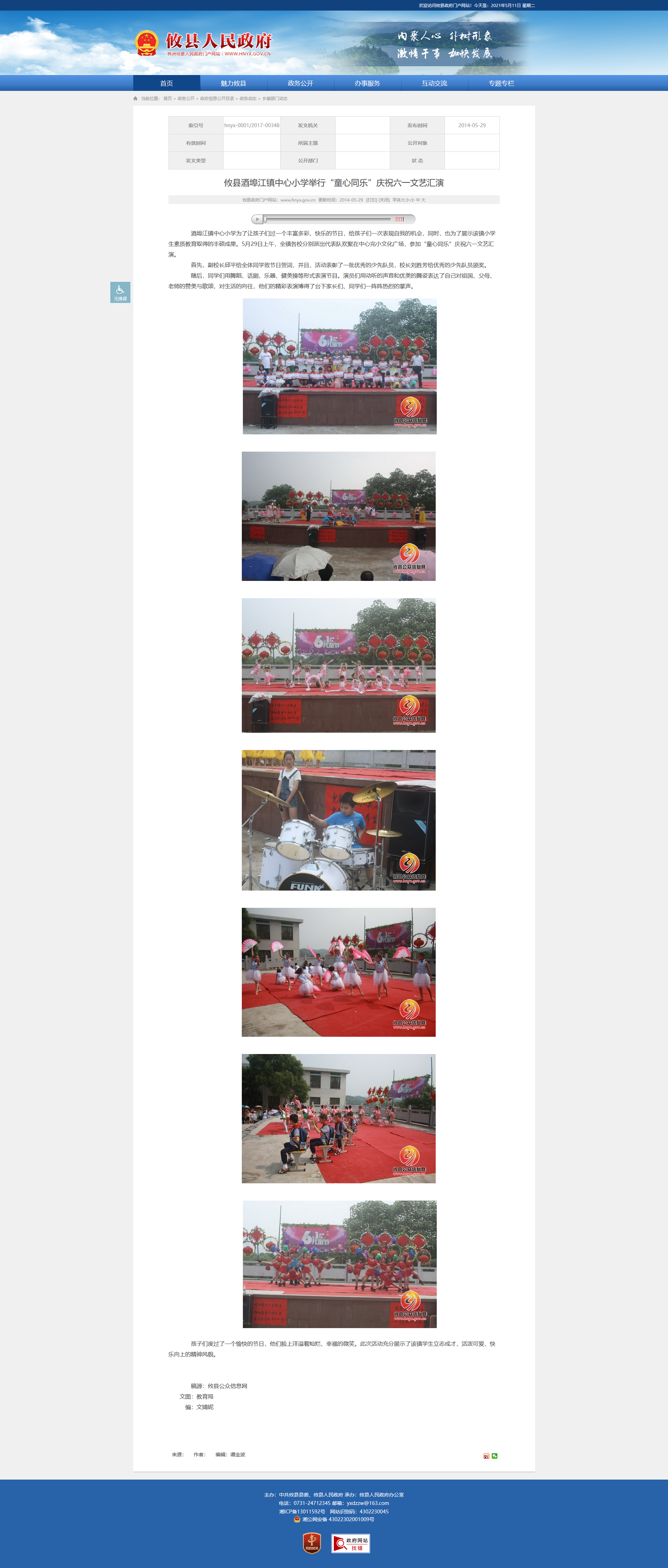Screen dimensions: 668x1568
Task: Open the 办事服务 navigation tab
Action: click(x=367, y=83)
